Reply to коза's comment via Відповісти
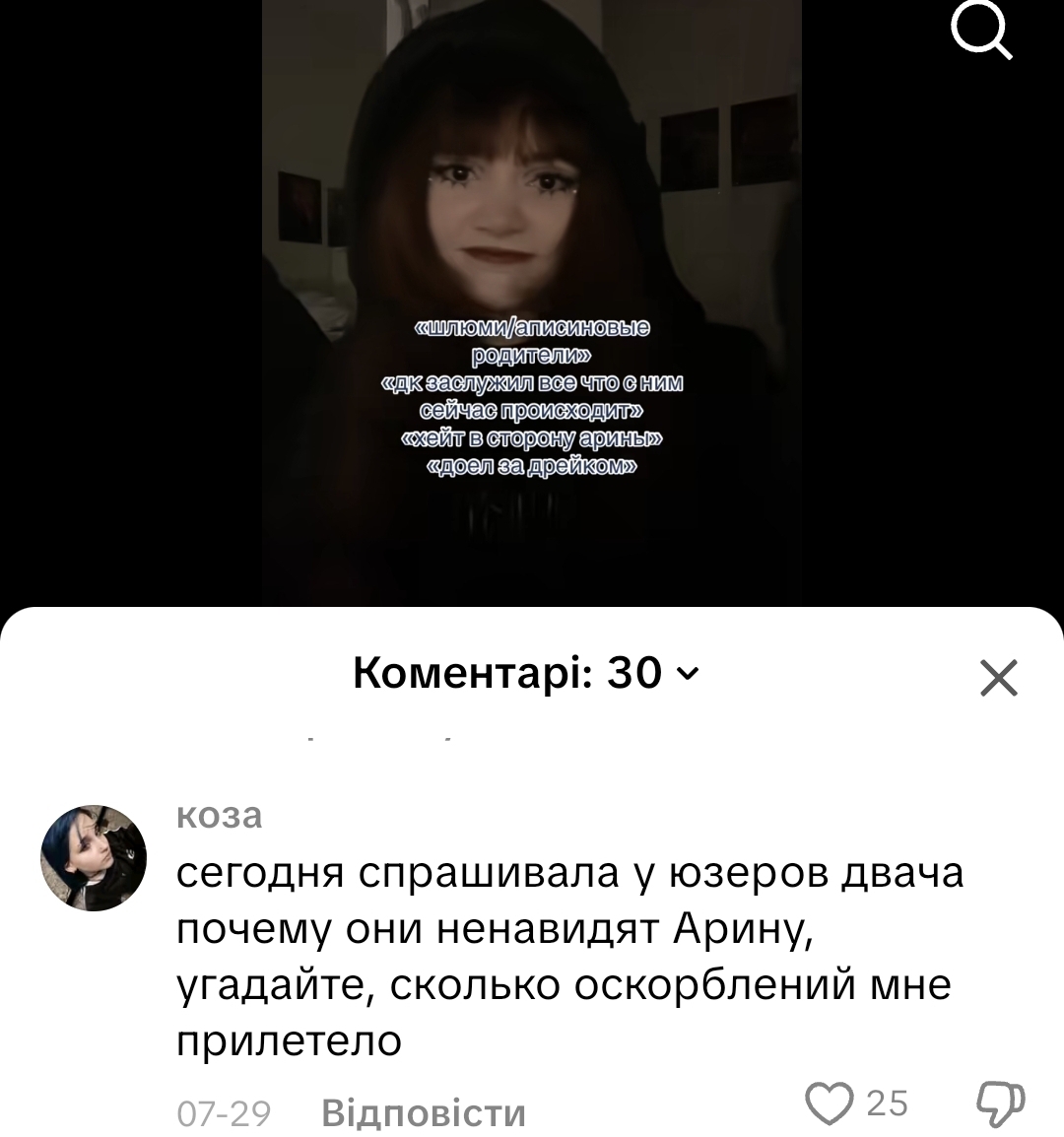1064x1137 pixels. (x=424, y=1113)
